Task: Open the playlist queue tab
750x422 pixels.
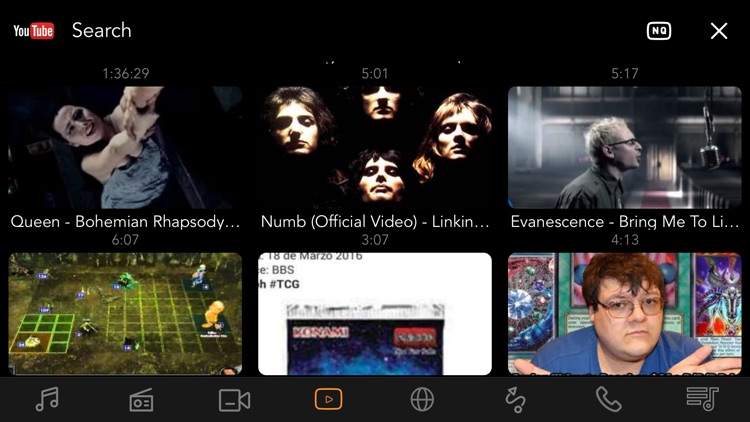Action: (702, 399)
